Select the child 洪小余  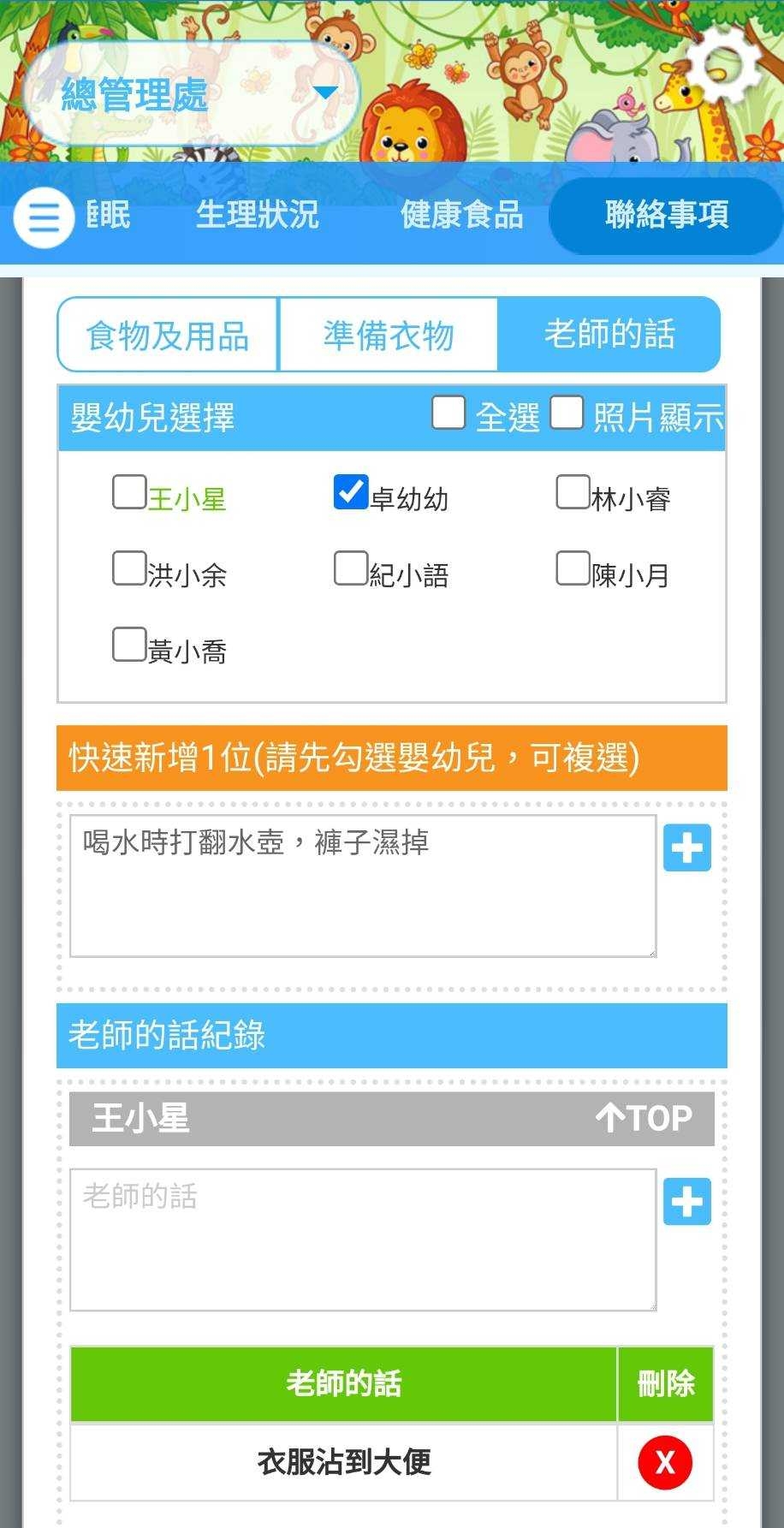coord(129,568)
